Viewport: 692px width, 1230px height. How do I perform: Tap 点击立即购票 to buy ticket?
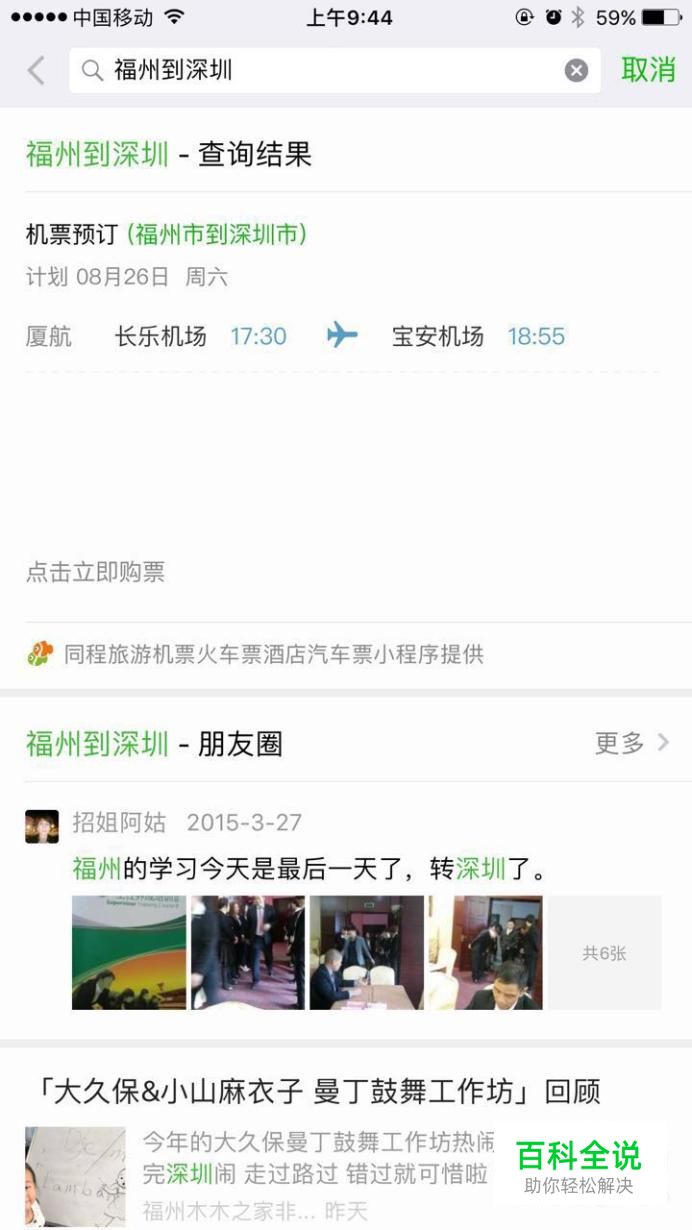pos(95,573)
